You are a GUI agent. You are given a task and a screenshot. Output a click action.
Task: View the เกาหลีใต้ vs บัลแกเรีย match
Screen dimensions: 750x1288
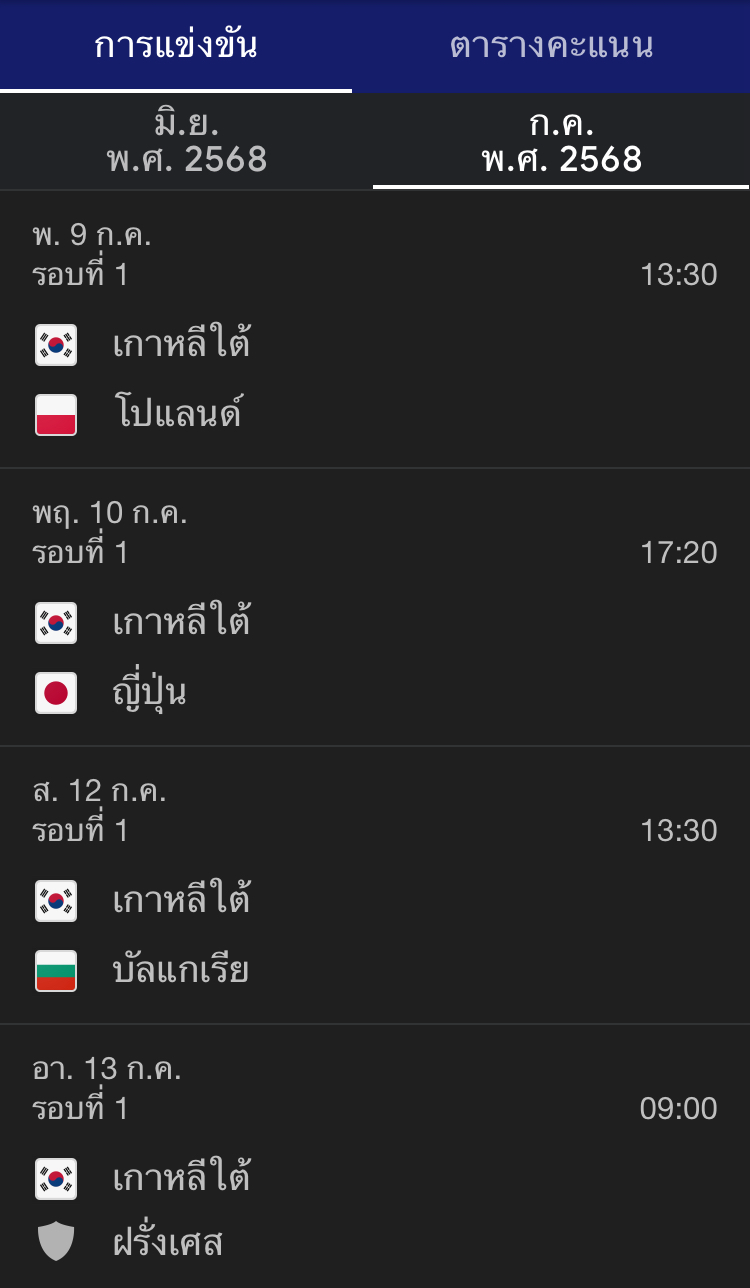[375, 885]
